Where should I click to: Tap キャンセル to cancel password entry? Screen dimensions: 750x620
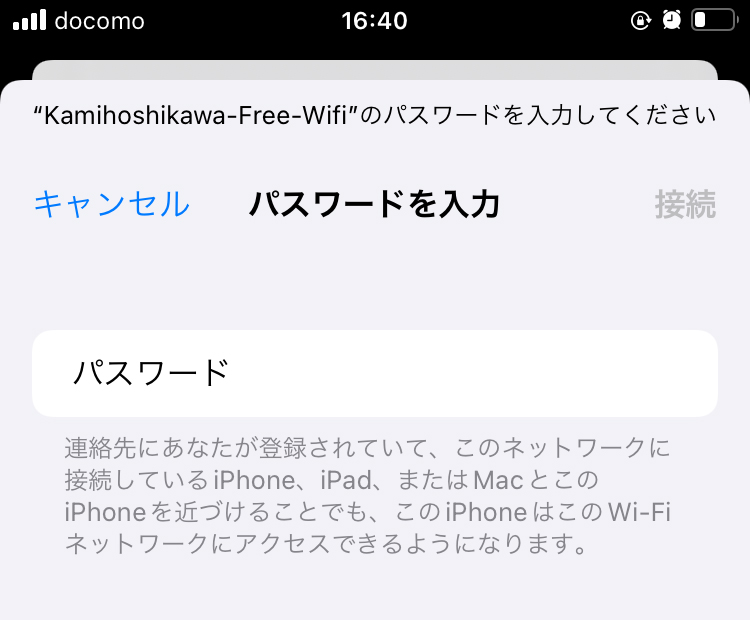[111, 204]
